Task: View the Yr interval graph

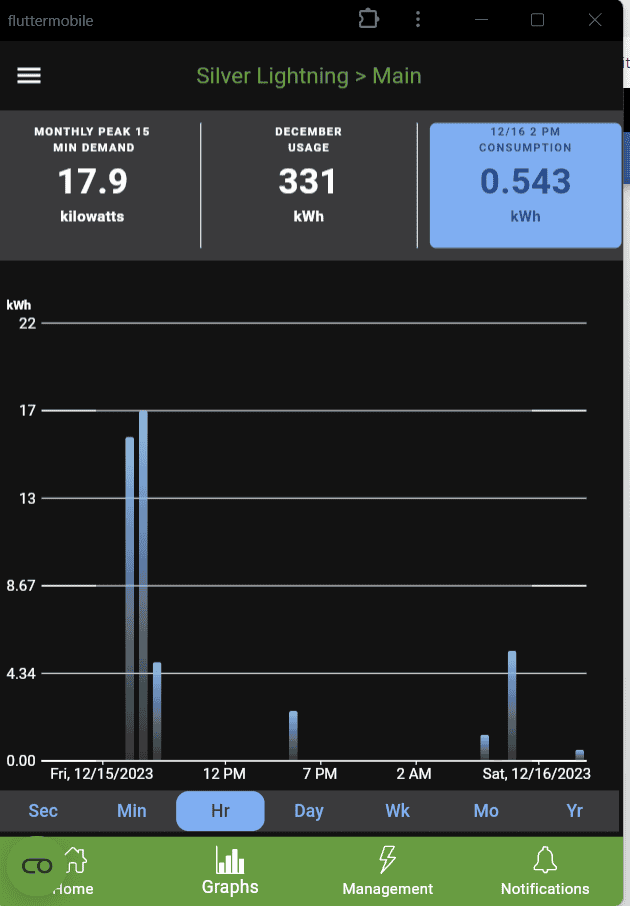Action: pyautogui.click(x=574, y=811)
